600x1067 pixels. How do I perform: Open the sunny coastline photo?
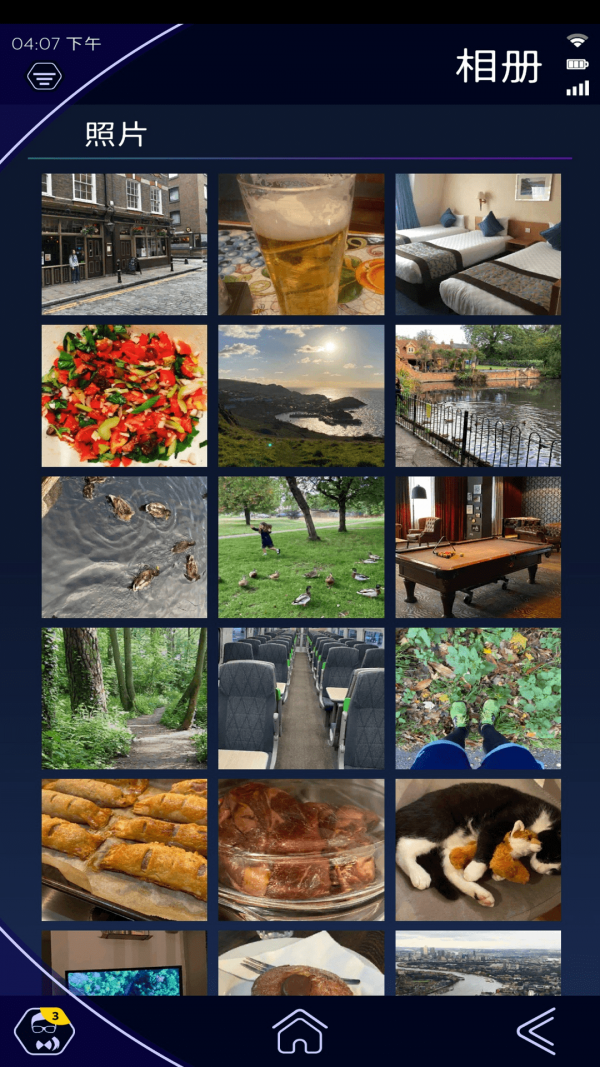[301, 395]
